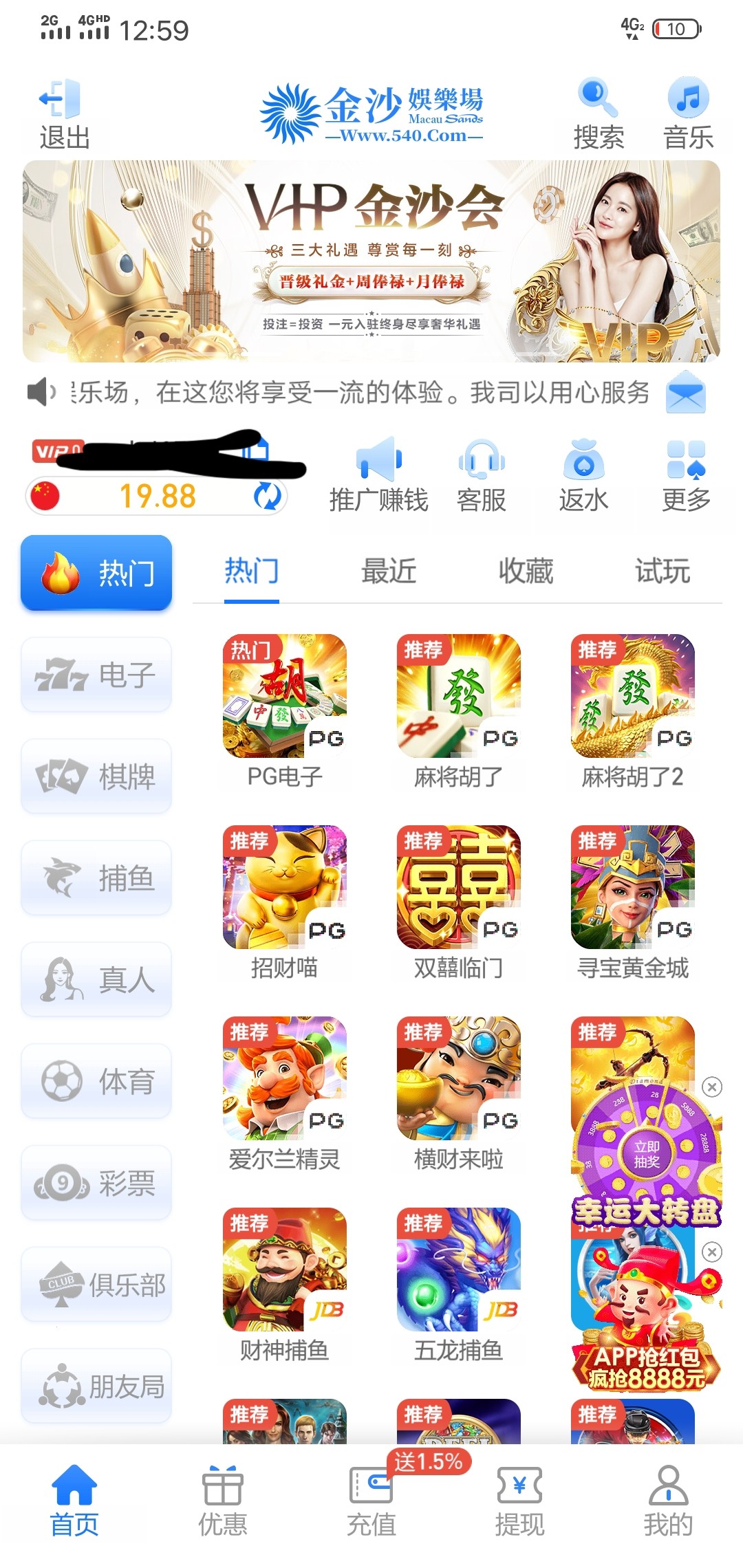Screen dimensions: 743x1568
Task: Refresh the 19.88 balance
Action: (267, 496)
